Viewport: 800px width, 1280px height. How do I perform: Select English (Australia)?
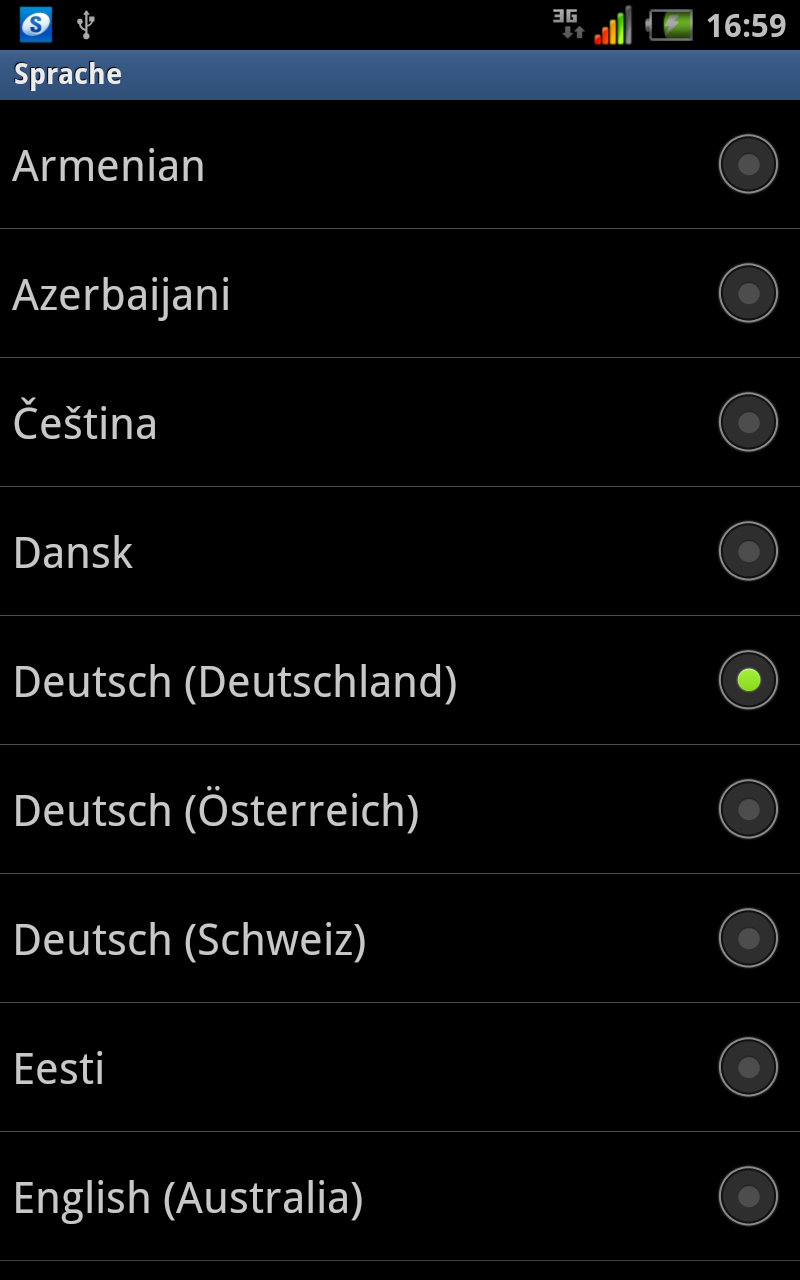coord(400,1196)
